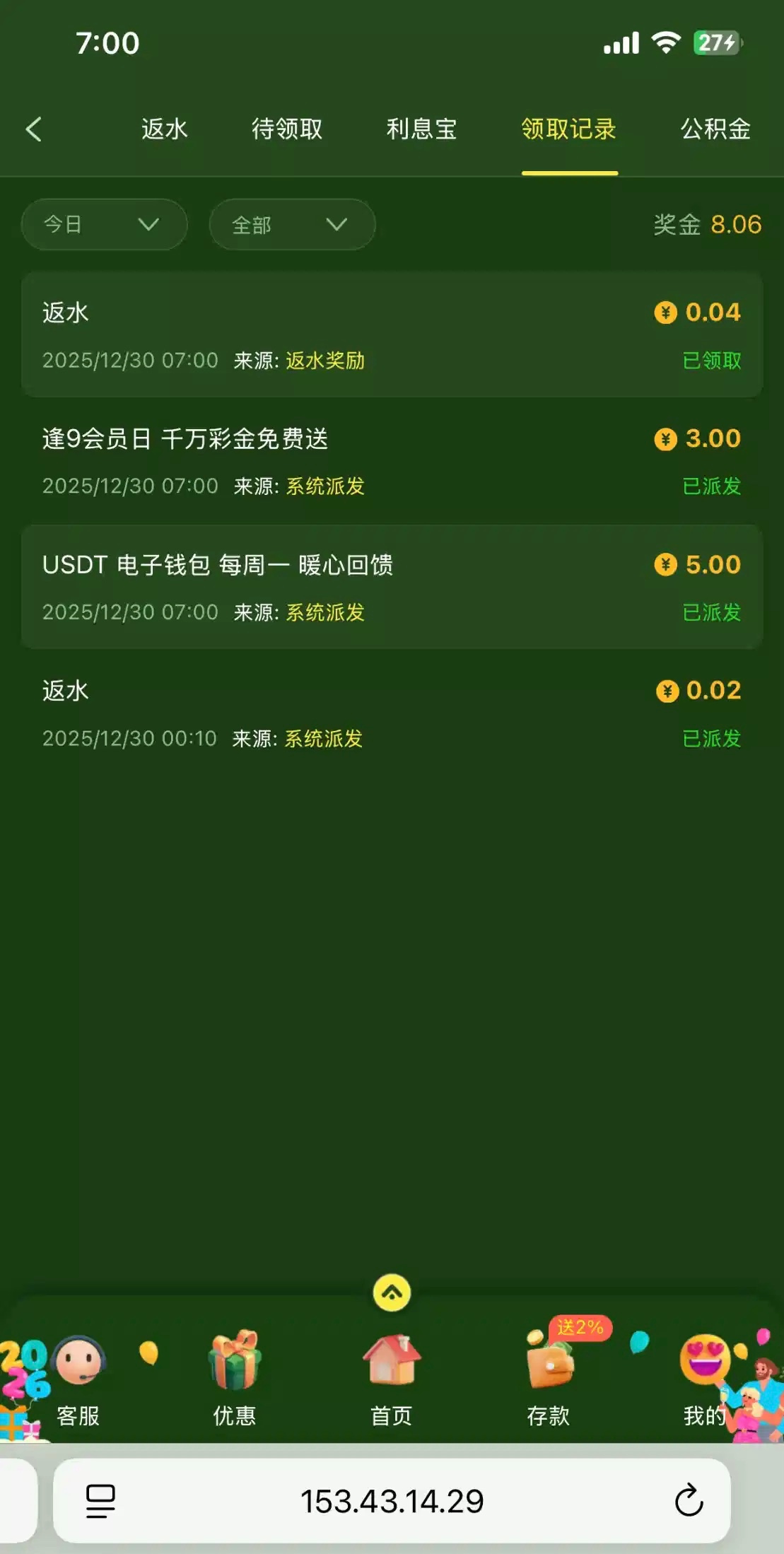The height and width of the screenshot is (1554, 784).
Task: Open the 存款 deposit page
Action: pyautogui.click(x=549, y=1379)
